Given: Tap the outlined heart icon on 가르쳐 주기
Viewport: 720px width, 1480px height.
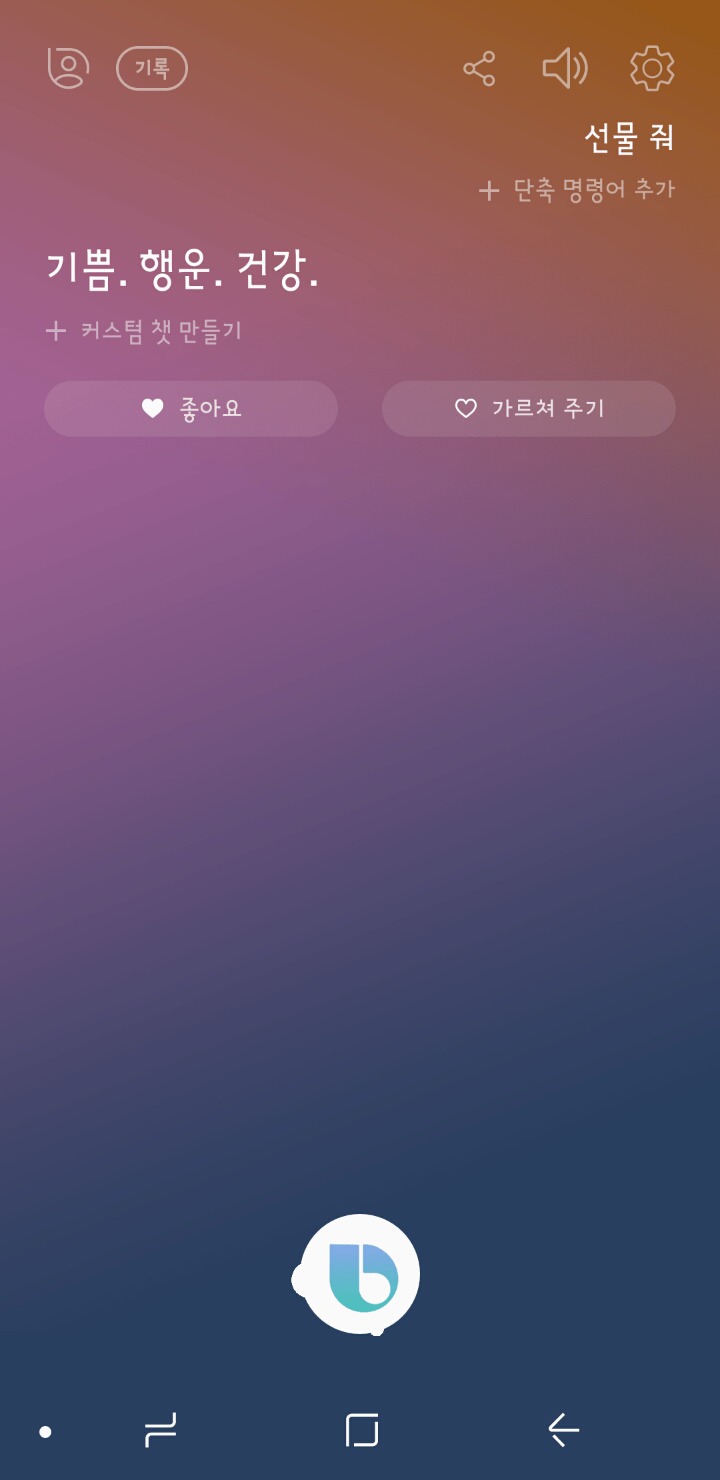Looking at the screenshot, I should coord(465,408).
